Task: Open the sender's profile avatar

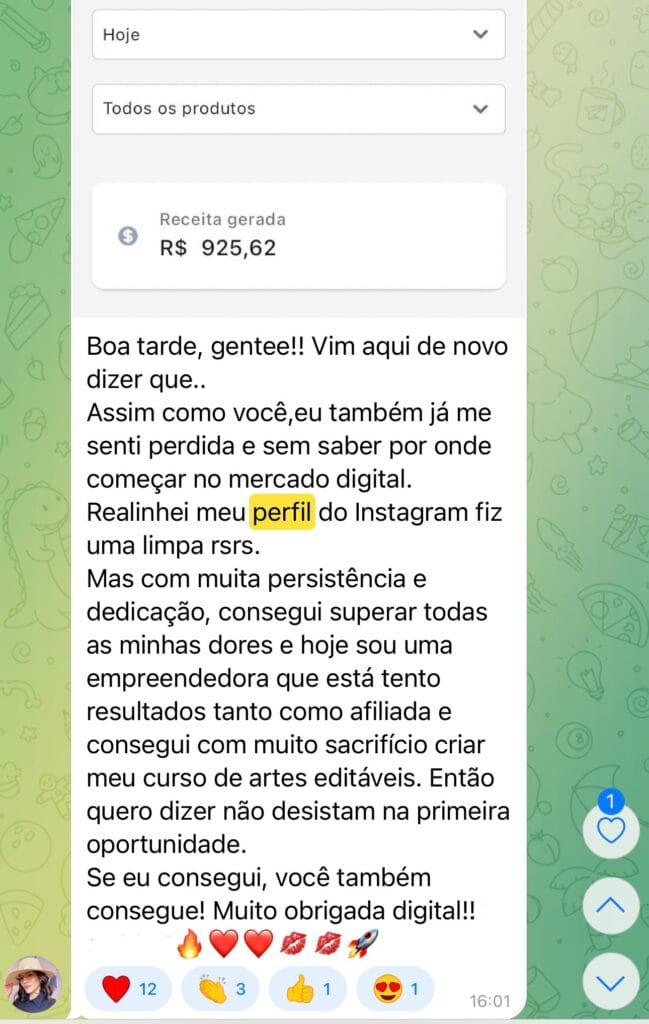Action: 33,984
